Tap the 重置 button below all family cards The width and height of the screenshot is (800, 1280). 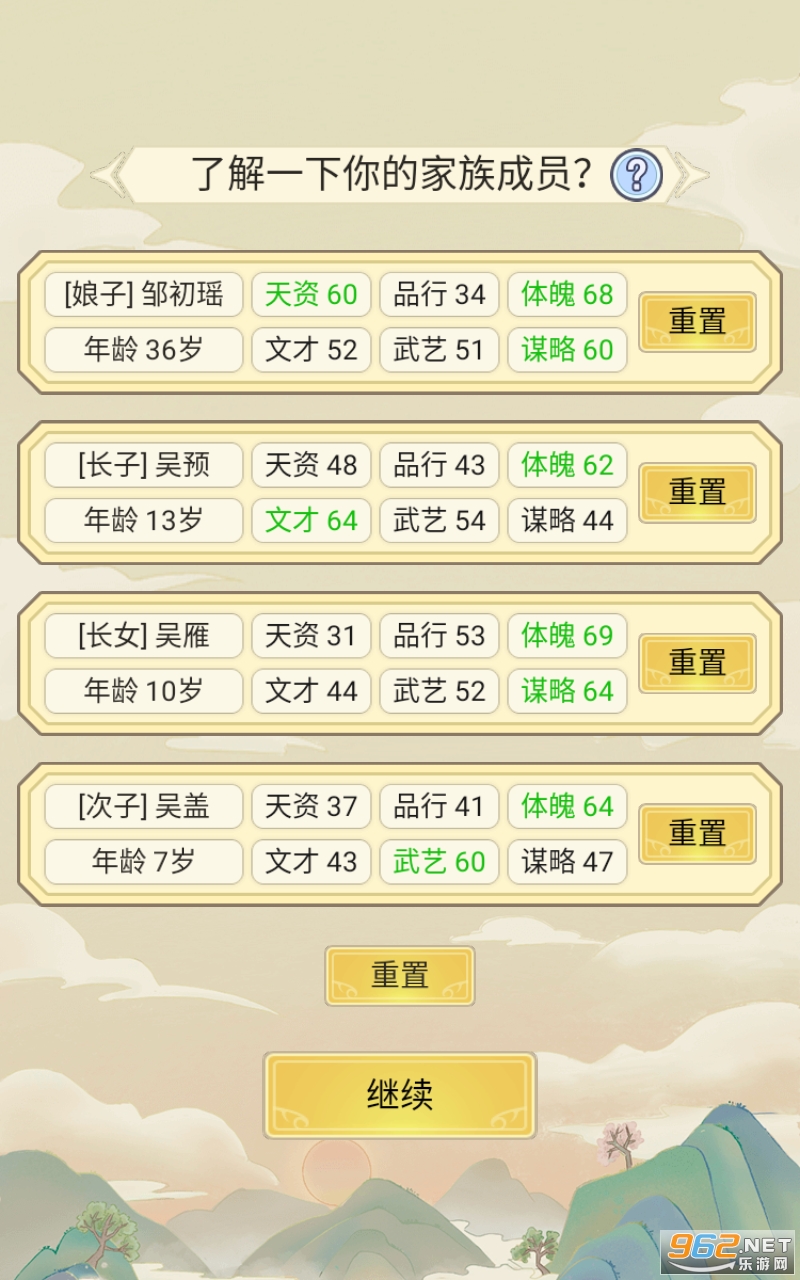pos(400,975)
